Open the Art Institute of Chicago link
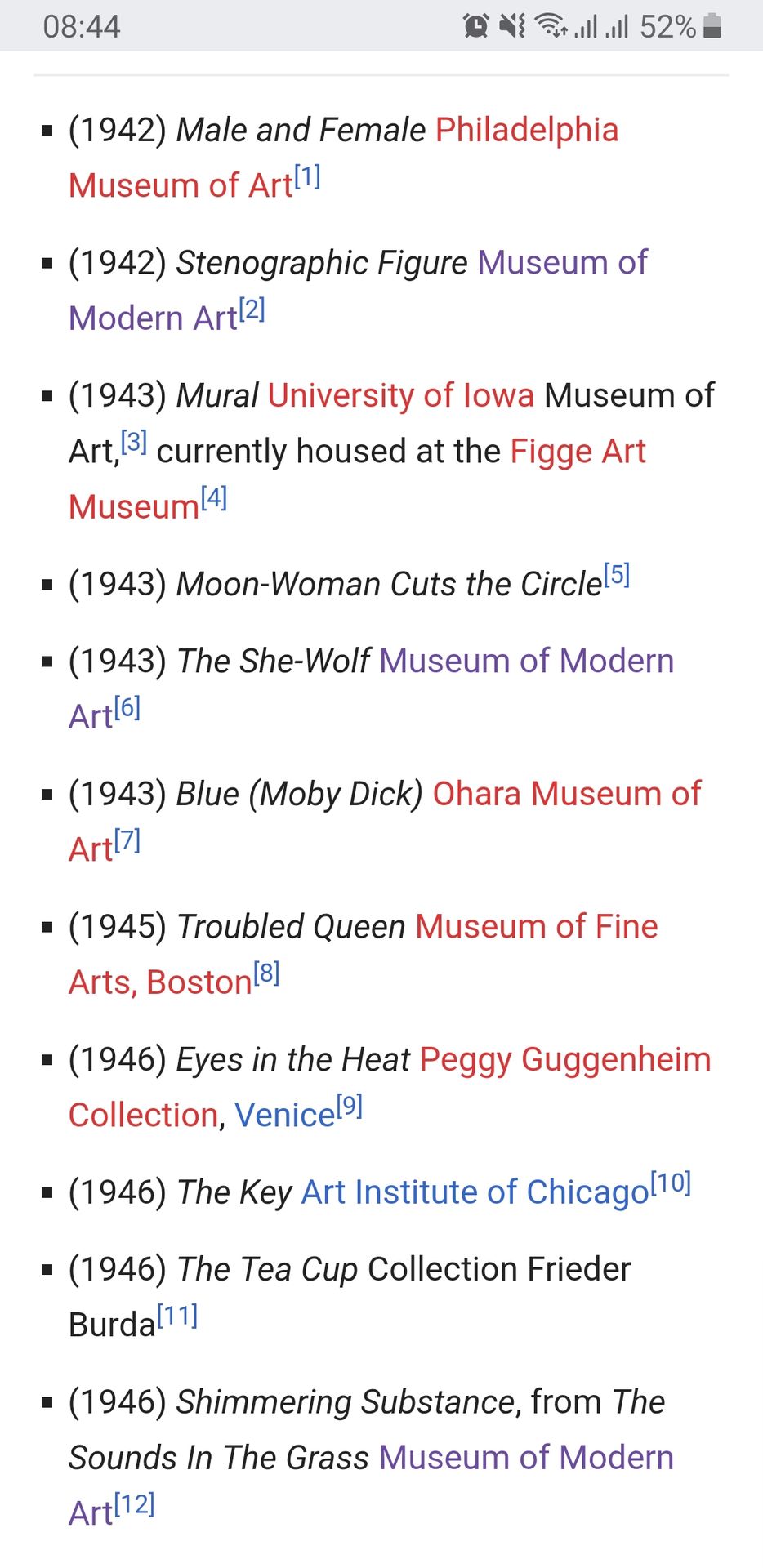This screenshot has width=763, height=1568. (475, 1192)
